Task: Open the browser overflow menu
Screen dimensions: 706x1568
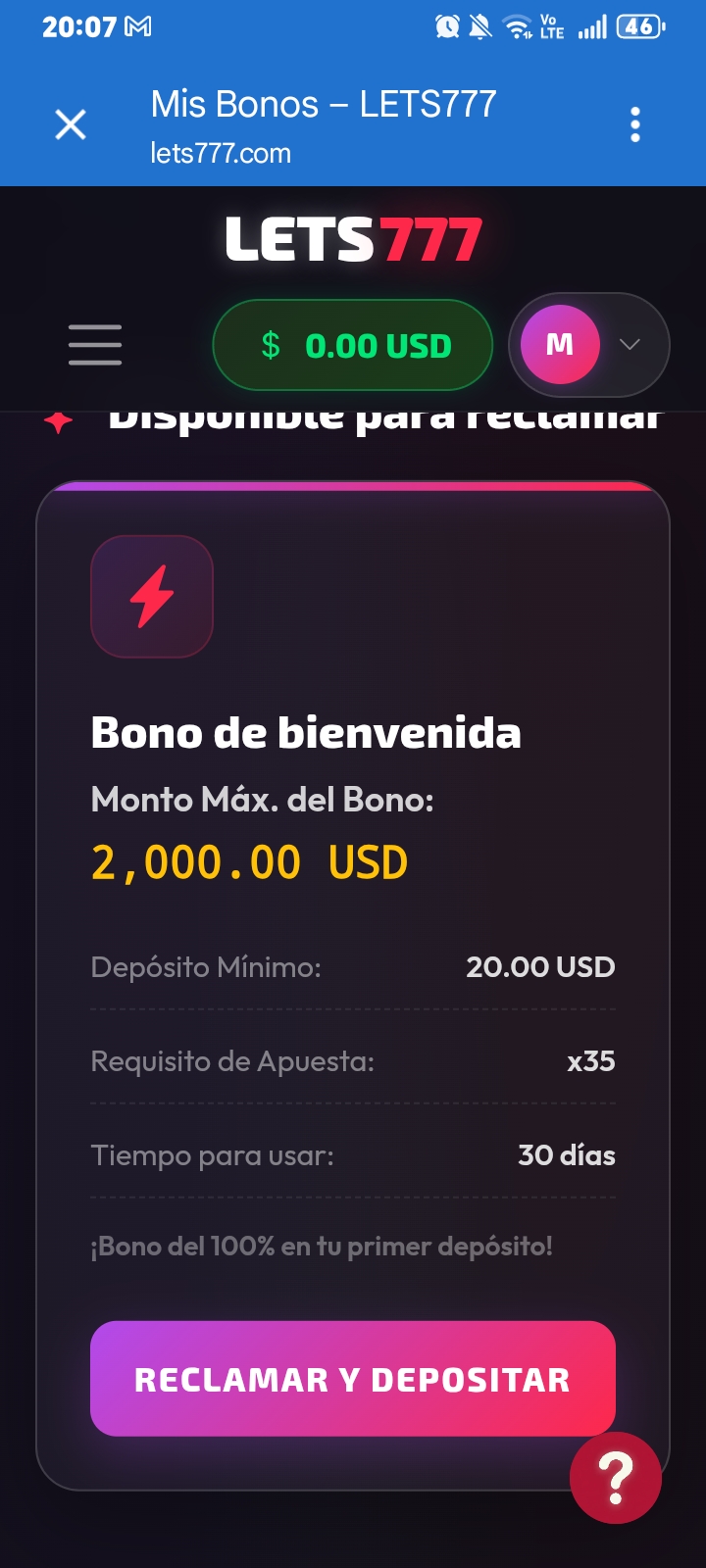Action: click(635, 124)
